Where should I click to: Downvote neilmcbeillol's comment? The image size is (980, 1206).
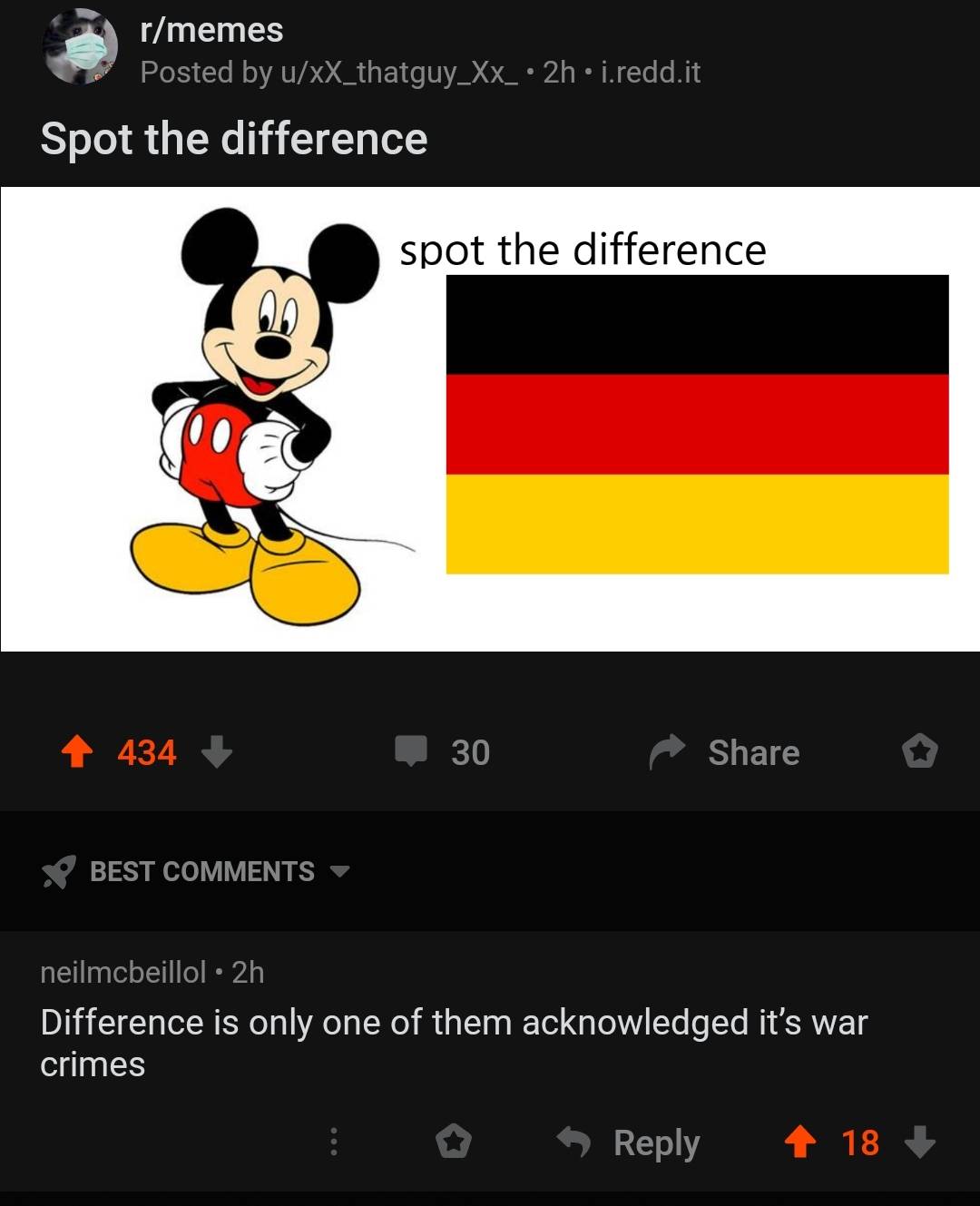tap(919, 1142)
